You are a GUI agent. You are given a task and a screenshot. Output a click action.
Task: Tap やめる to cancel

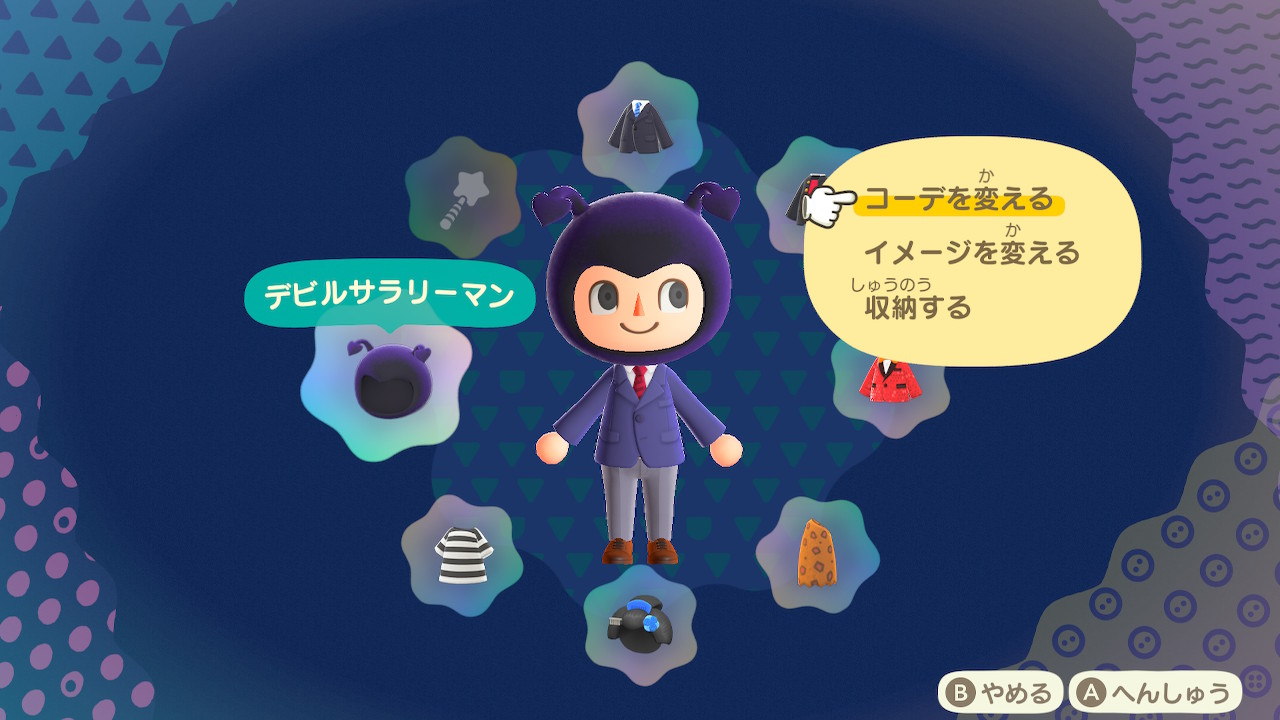(x=1000, y=692)
